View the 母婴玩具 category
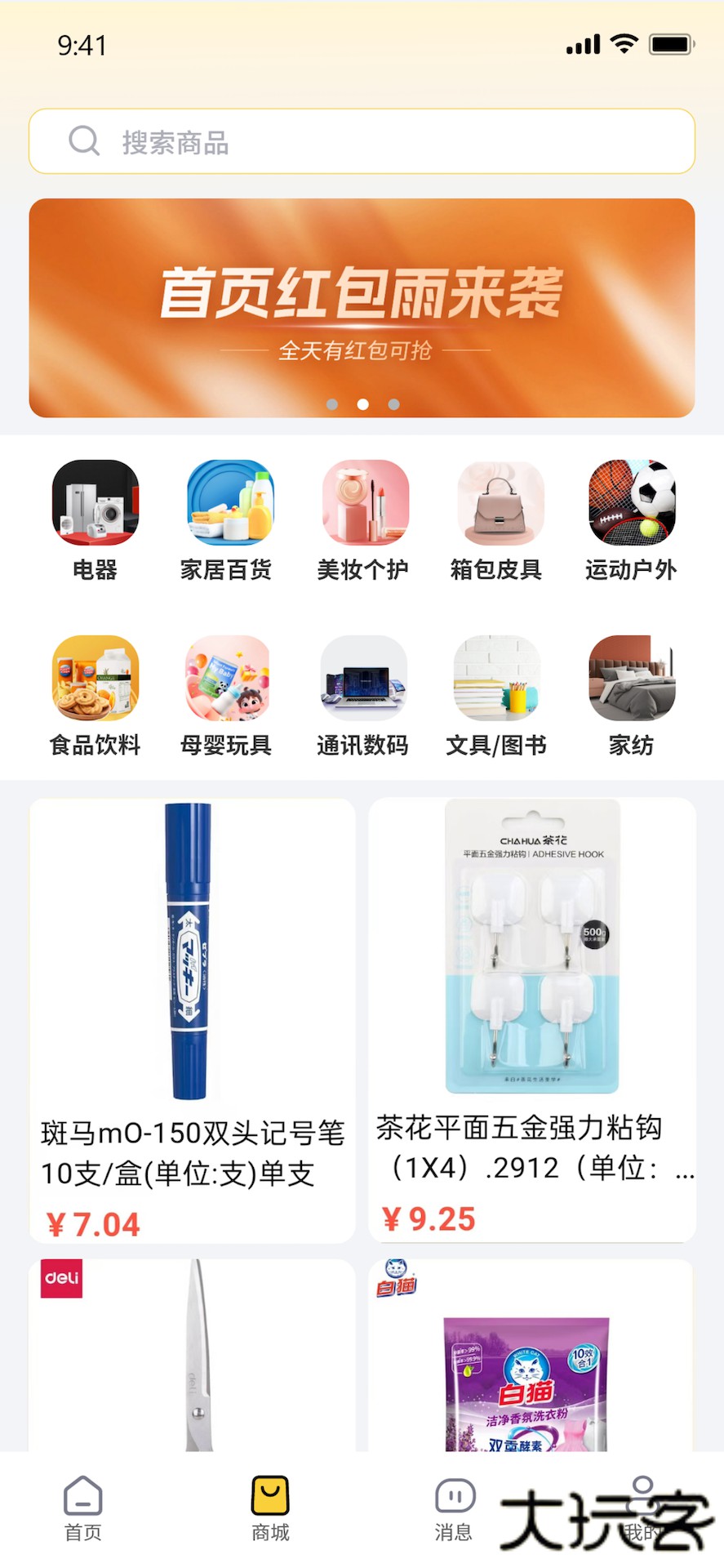Image resolution: width=724 pixels, height=1568 pixels. pos(228,696)
